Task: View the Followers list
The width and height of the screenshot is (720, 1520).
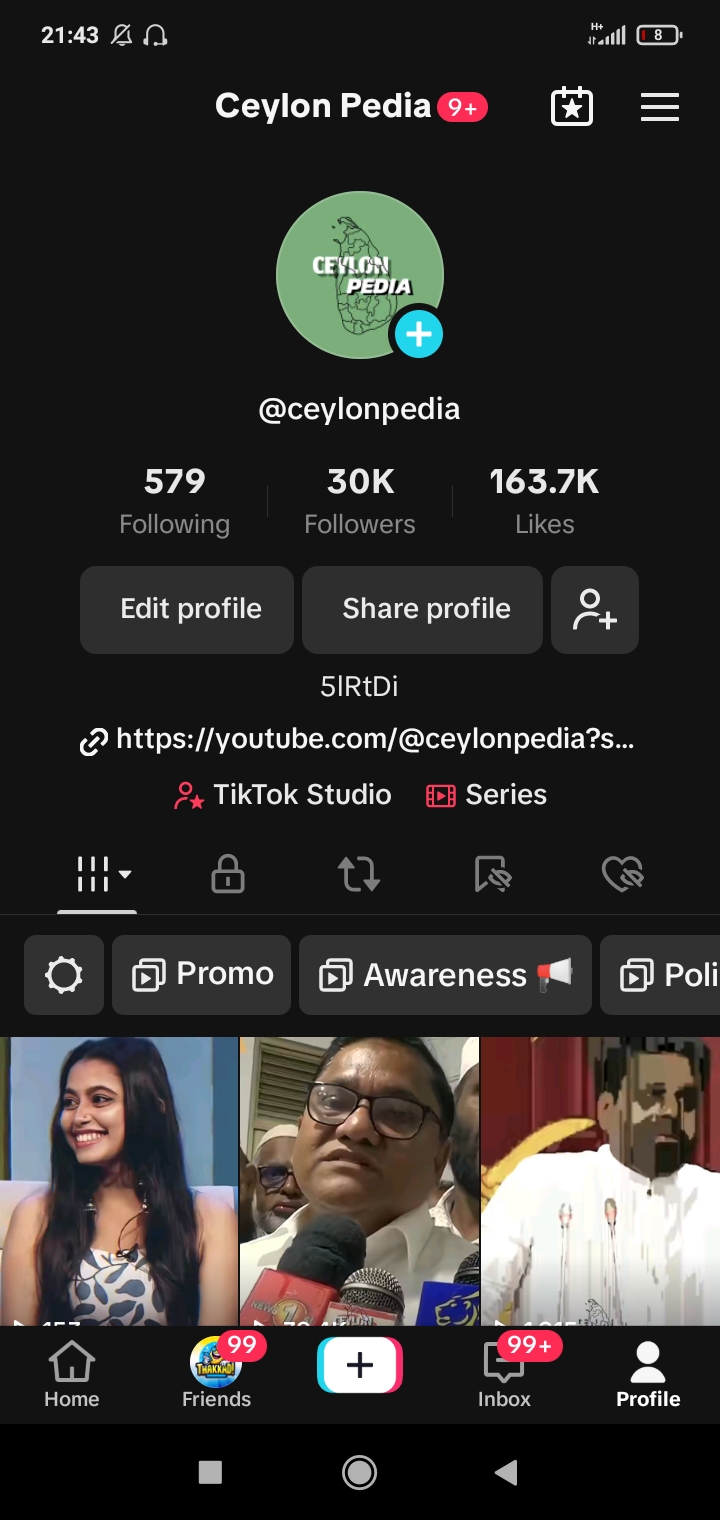Action: point(360,500)
